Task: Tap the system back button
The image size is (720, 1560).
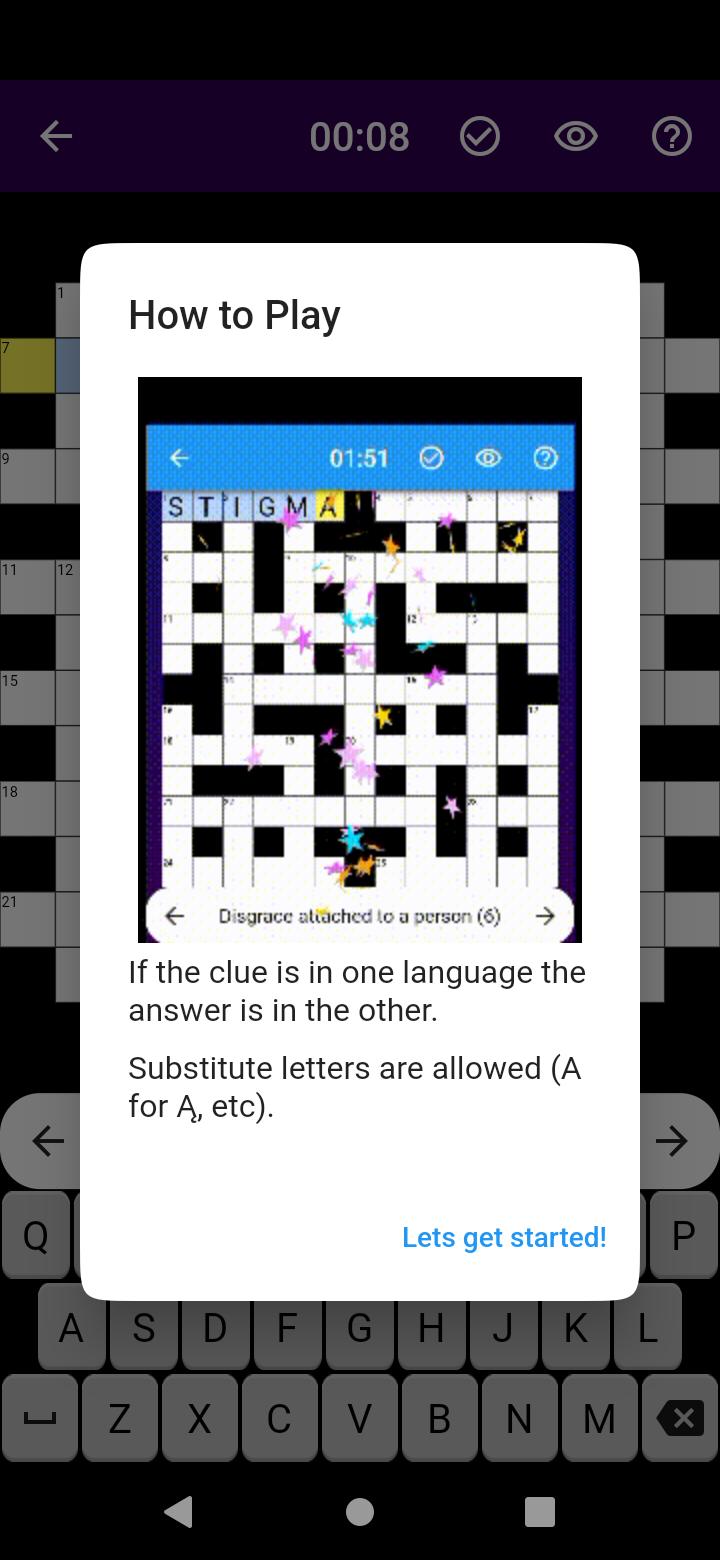Action: 179,1512
